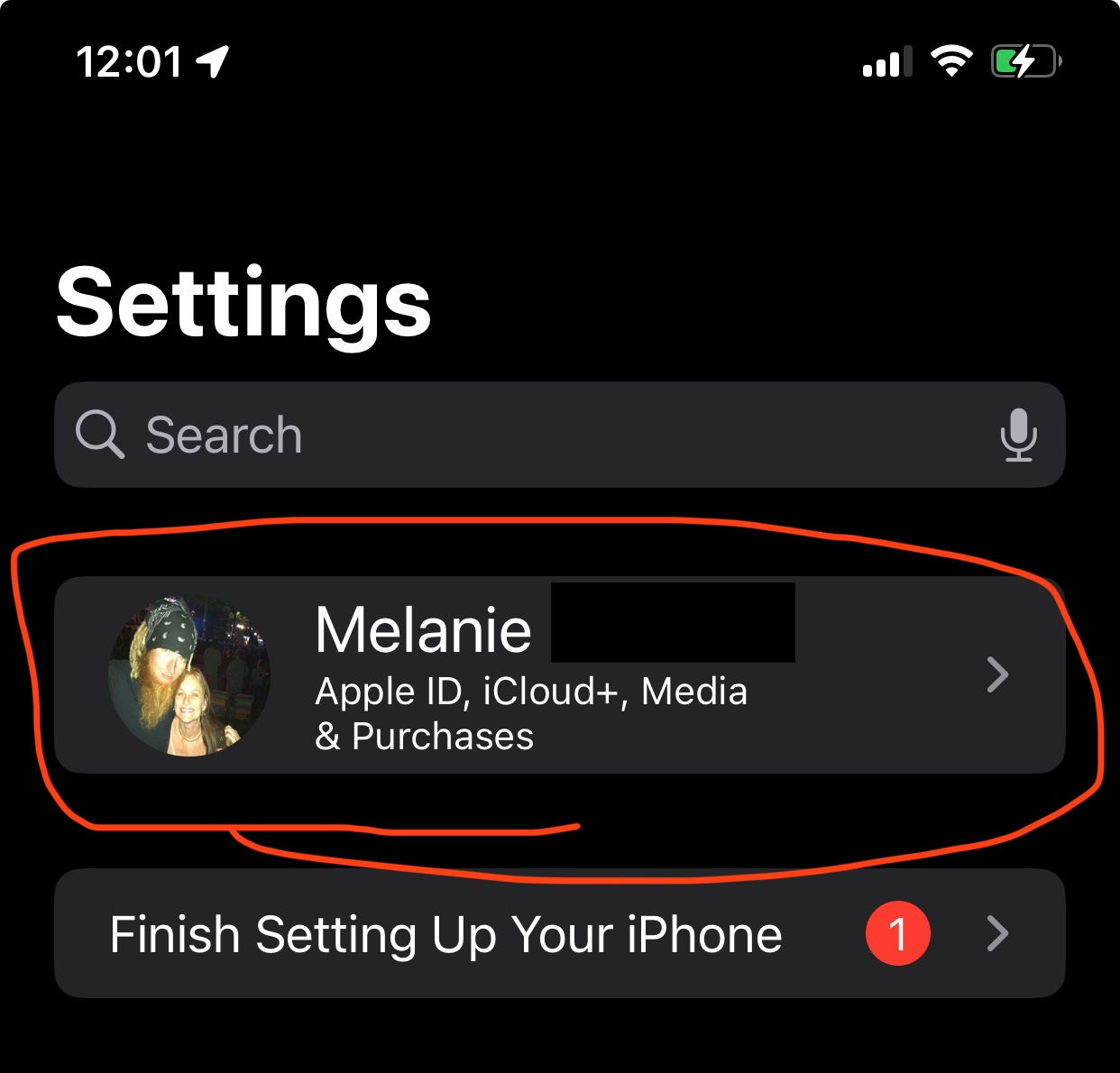Tap the Settings search field
The height and width of the screenshot is (1073, 1120).
559,435
